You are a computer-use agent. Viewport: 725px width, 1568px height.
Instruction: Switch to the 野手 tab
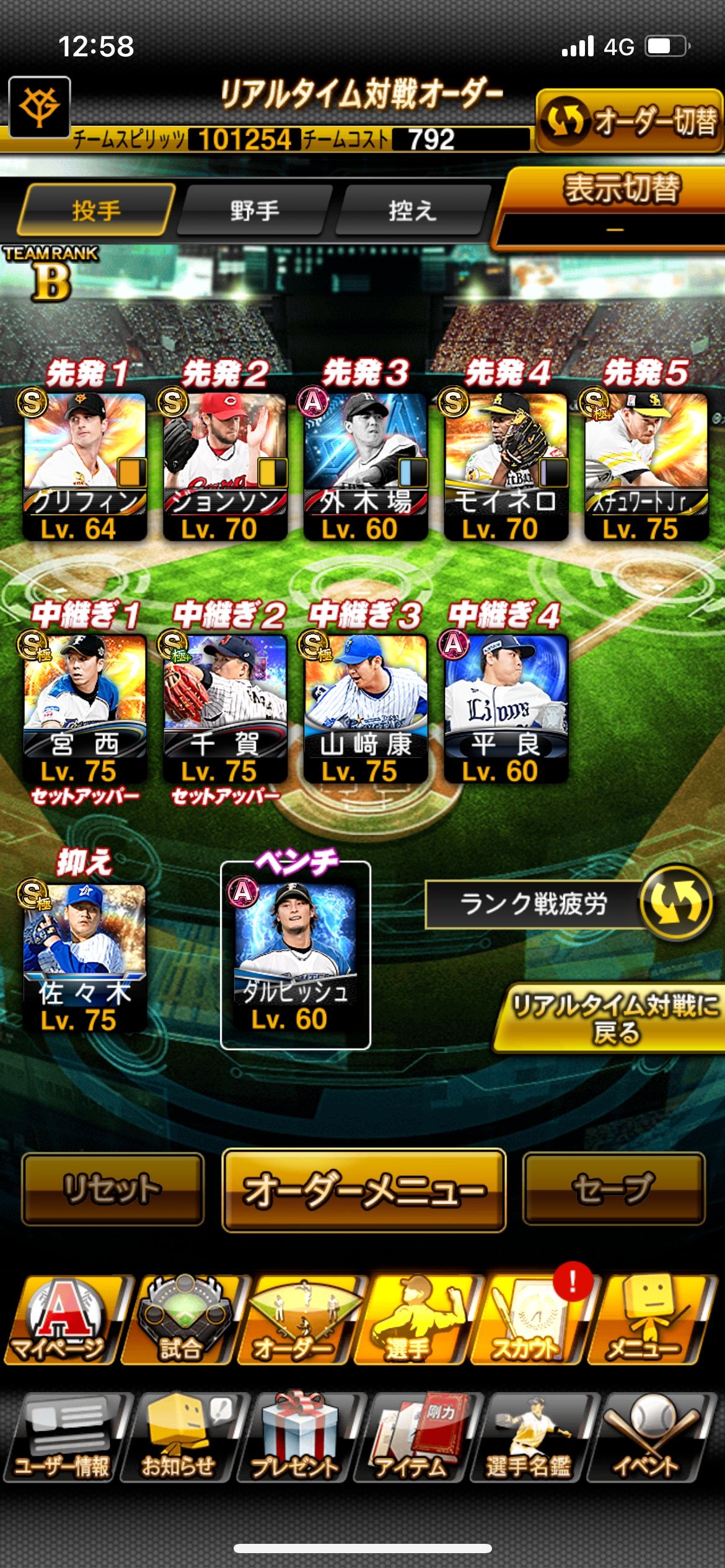coord(254,211)
